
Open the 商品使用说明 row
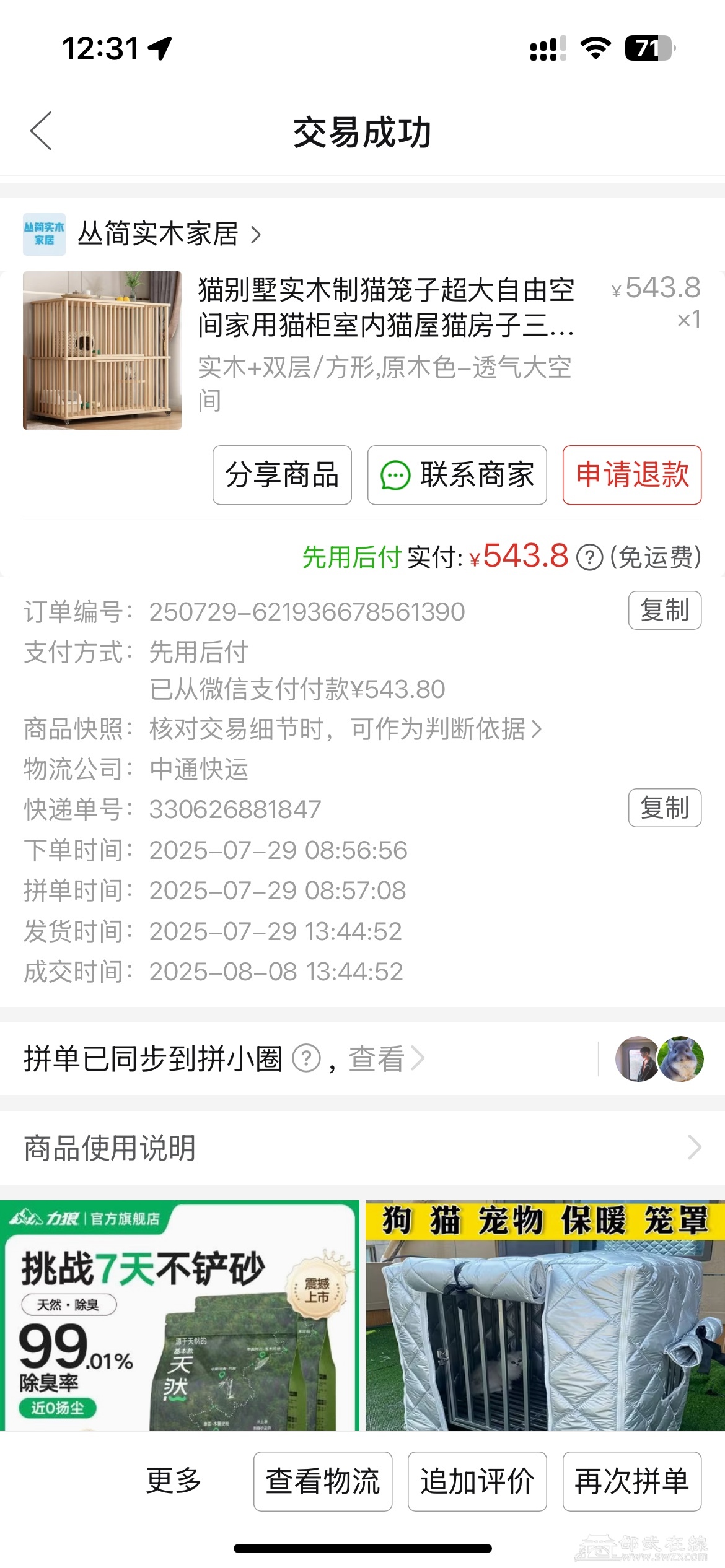pos(362,1148)
